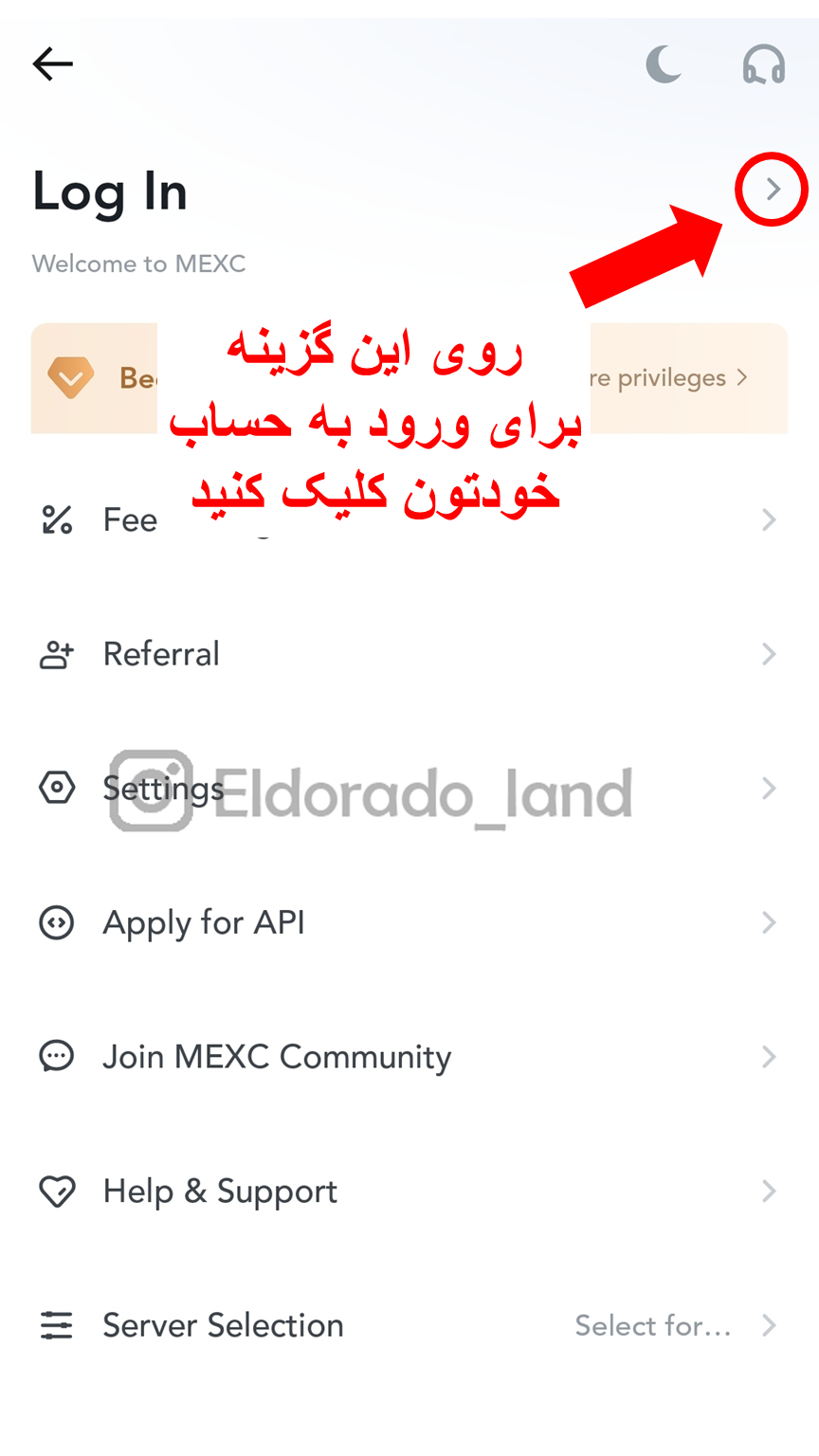
Task: Go back using the top-left arrow
Action: point(53,64)
